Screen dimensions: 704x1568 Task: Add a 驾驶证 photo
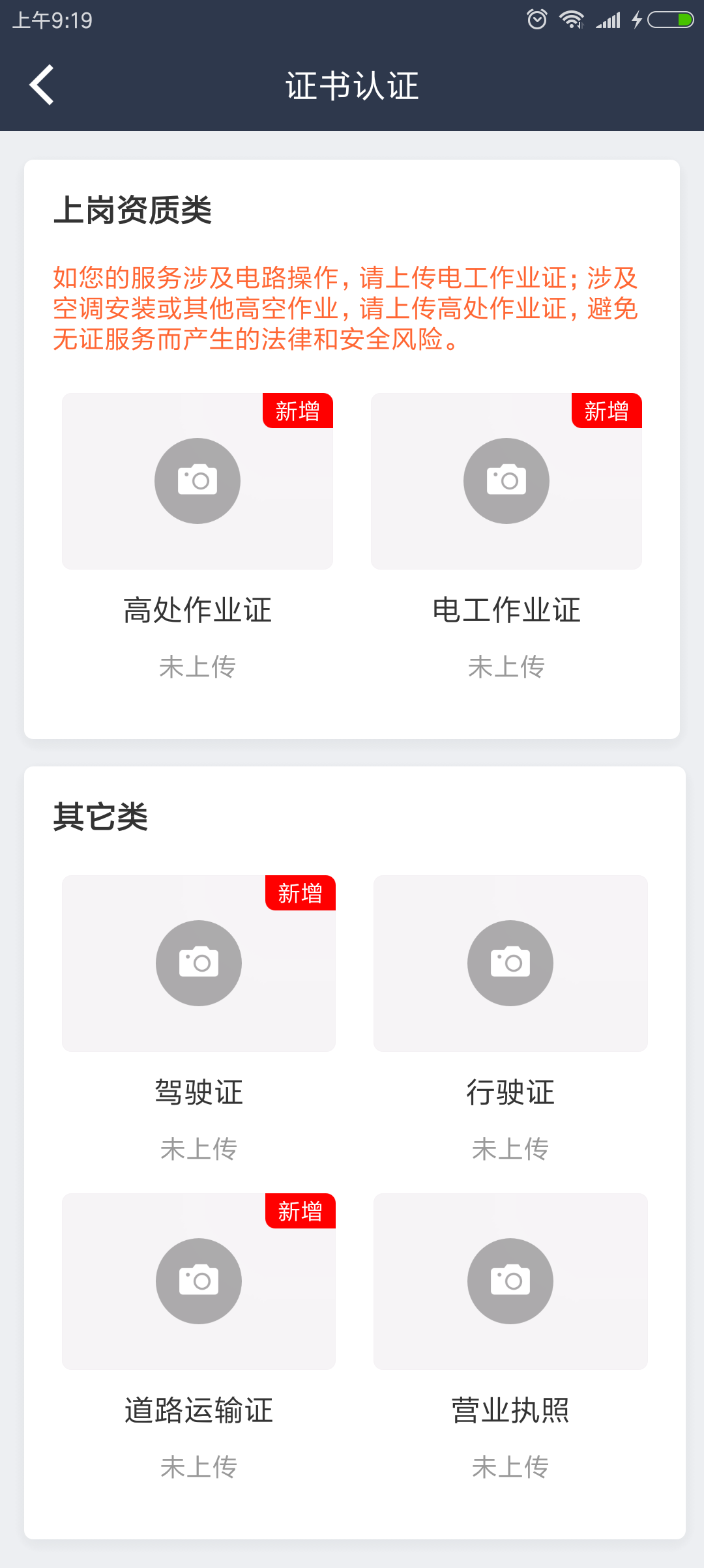[199, 963]
